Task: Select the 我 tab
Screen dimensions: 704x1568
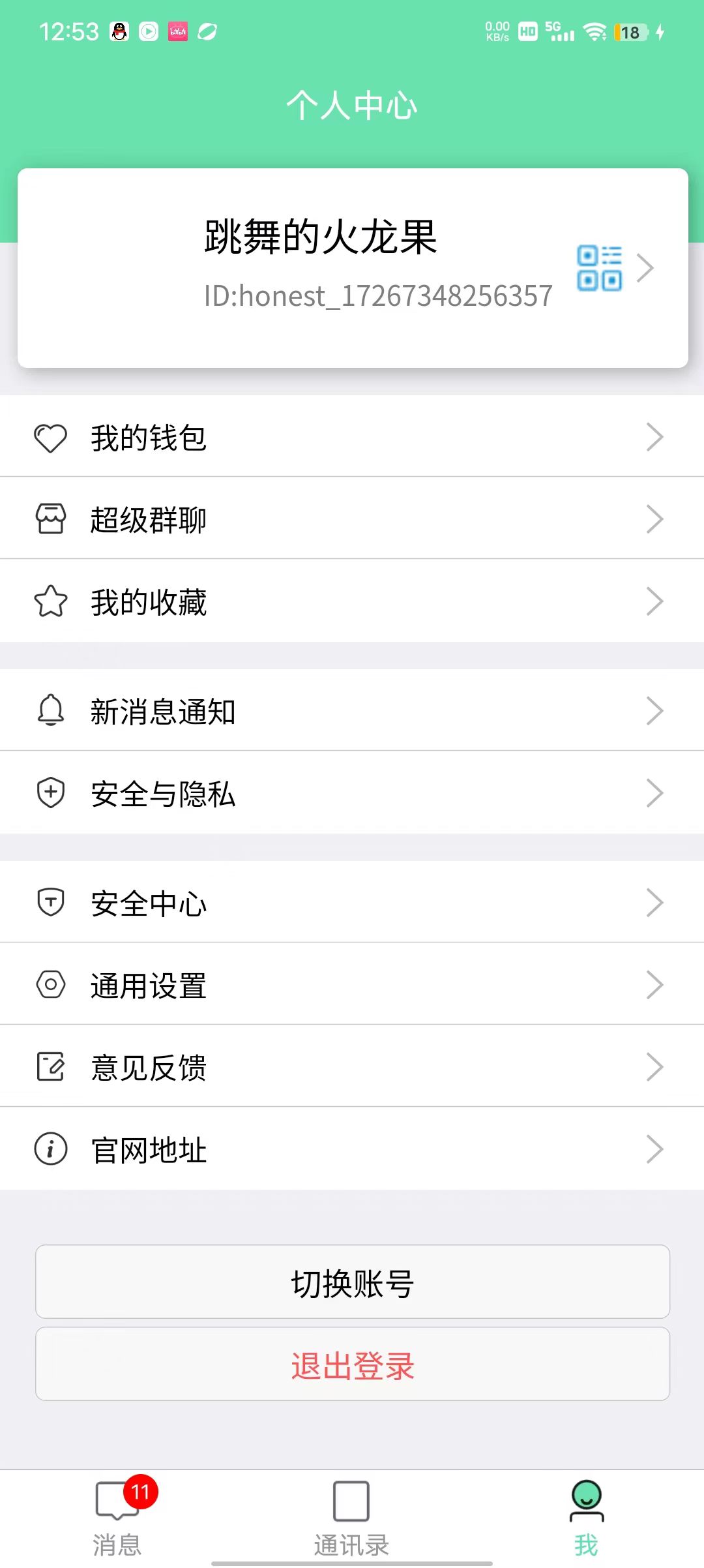Action: pos(587,1518)
